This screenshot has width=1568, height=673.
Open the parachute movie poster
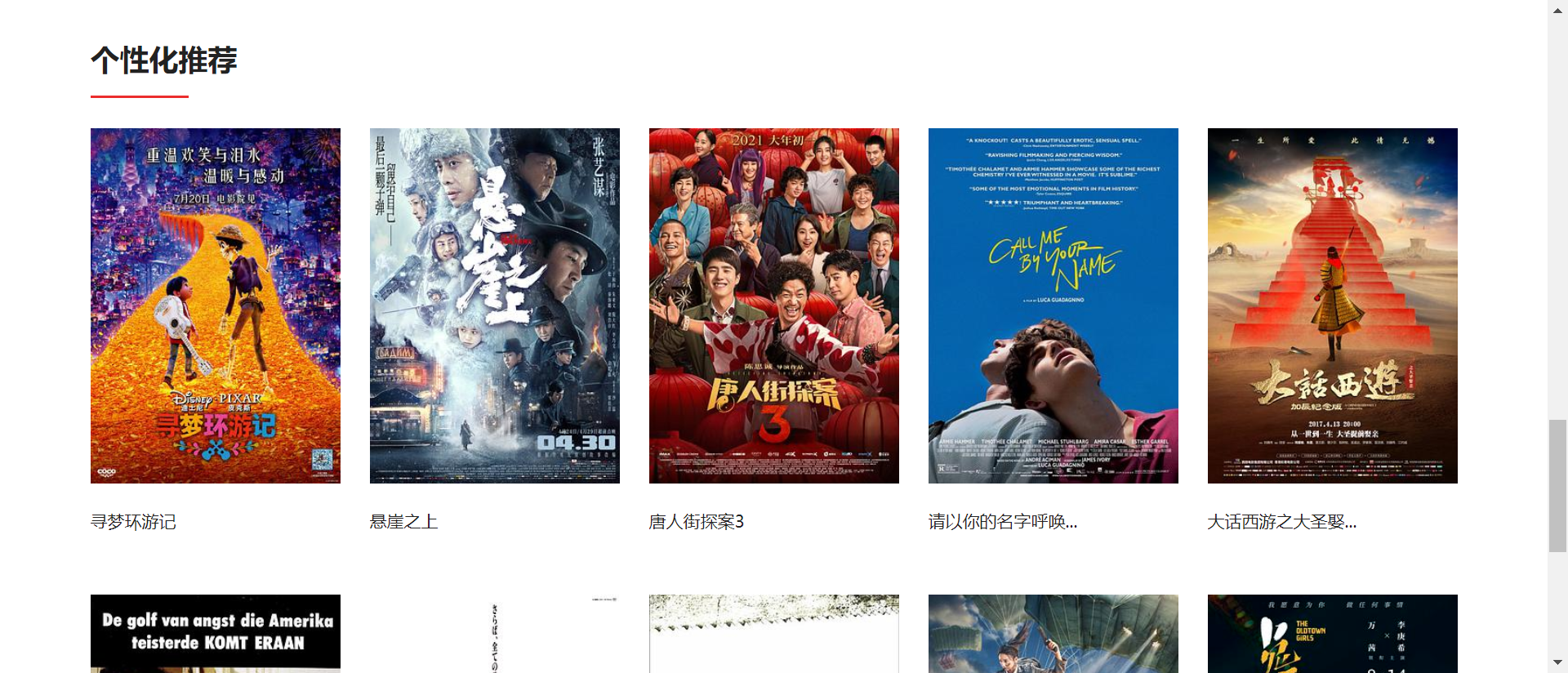[x=1053, y=634]
